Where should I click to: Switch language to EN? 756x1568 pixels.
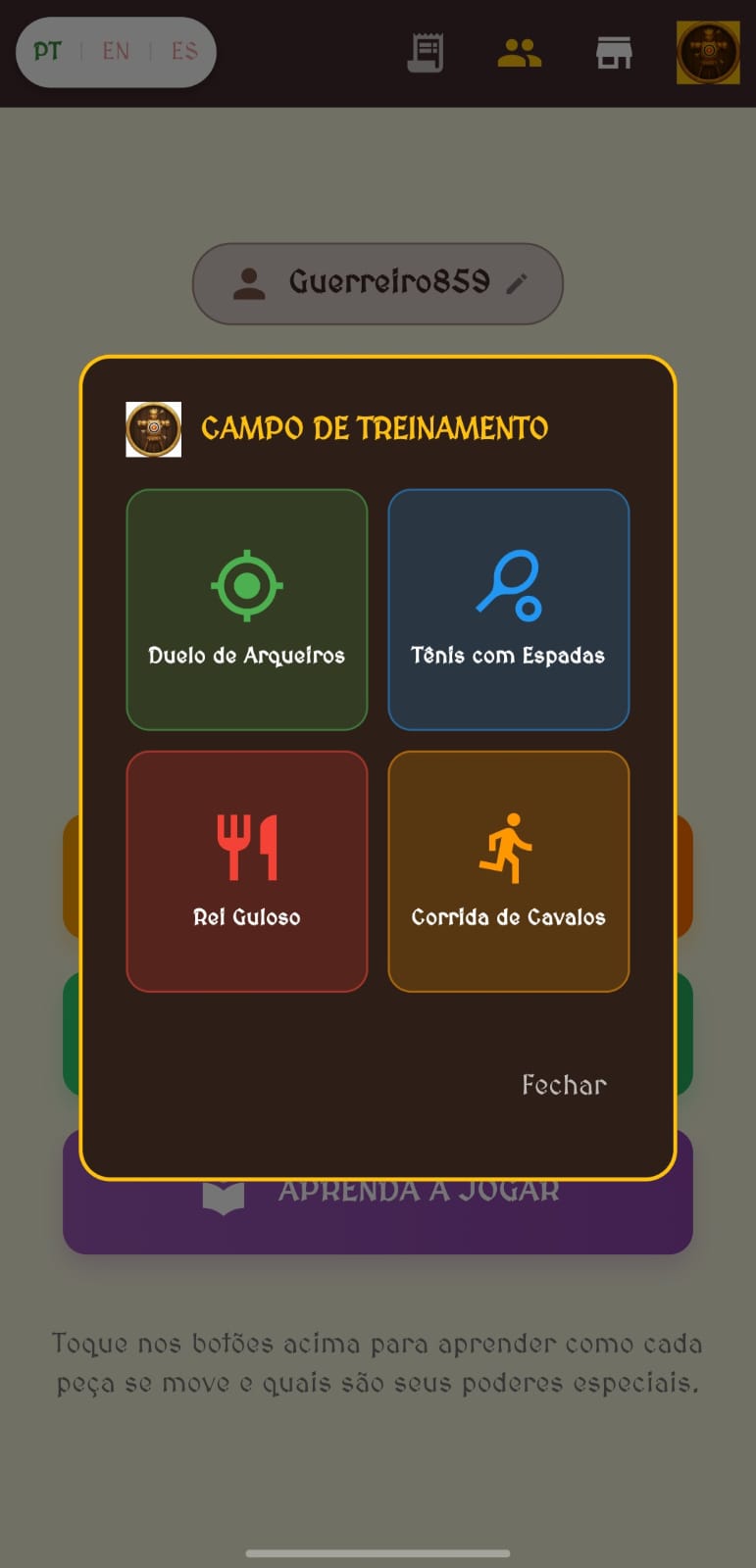coord(116,51)
